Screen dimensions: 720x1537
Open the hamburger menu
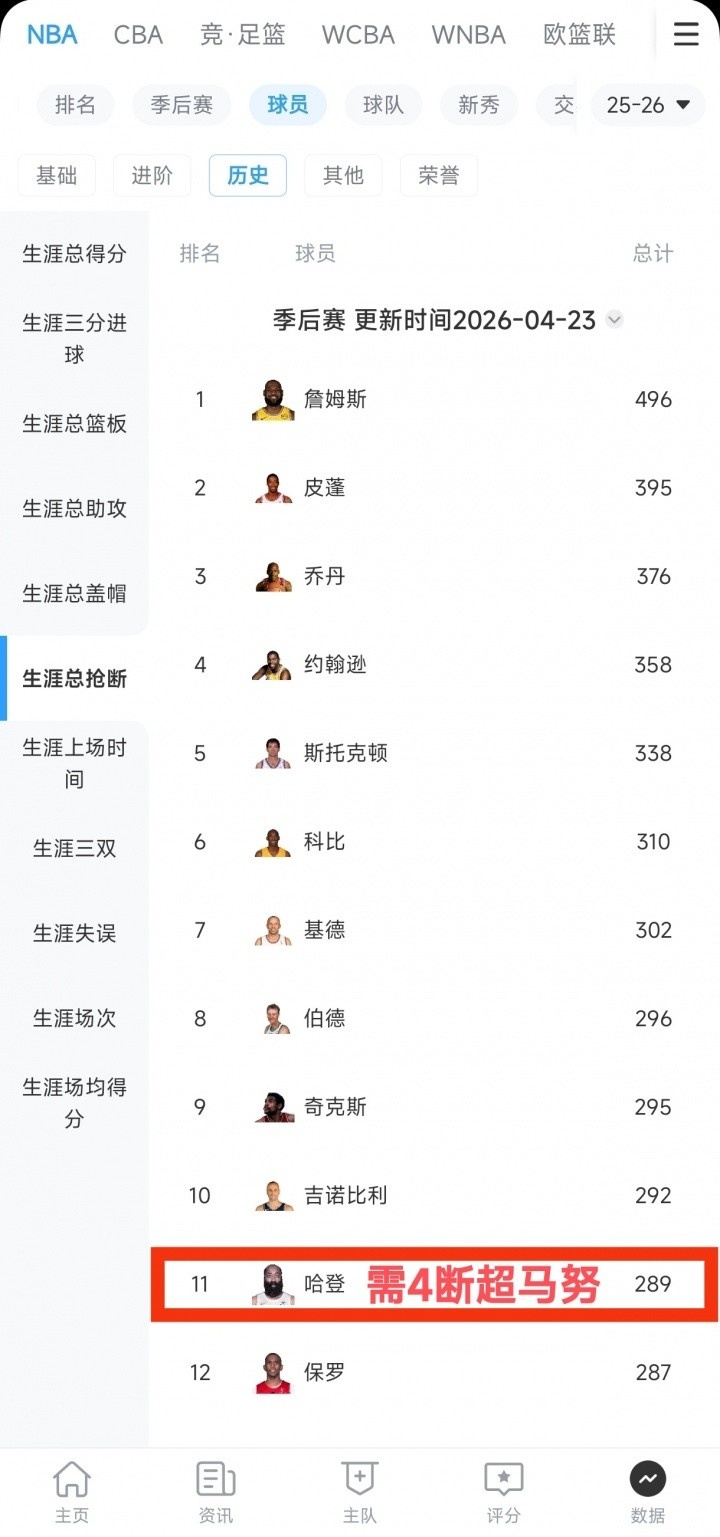(686, 35)
